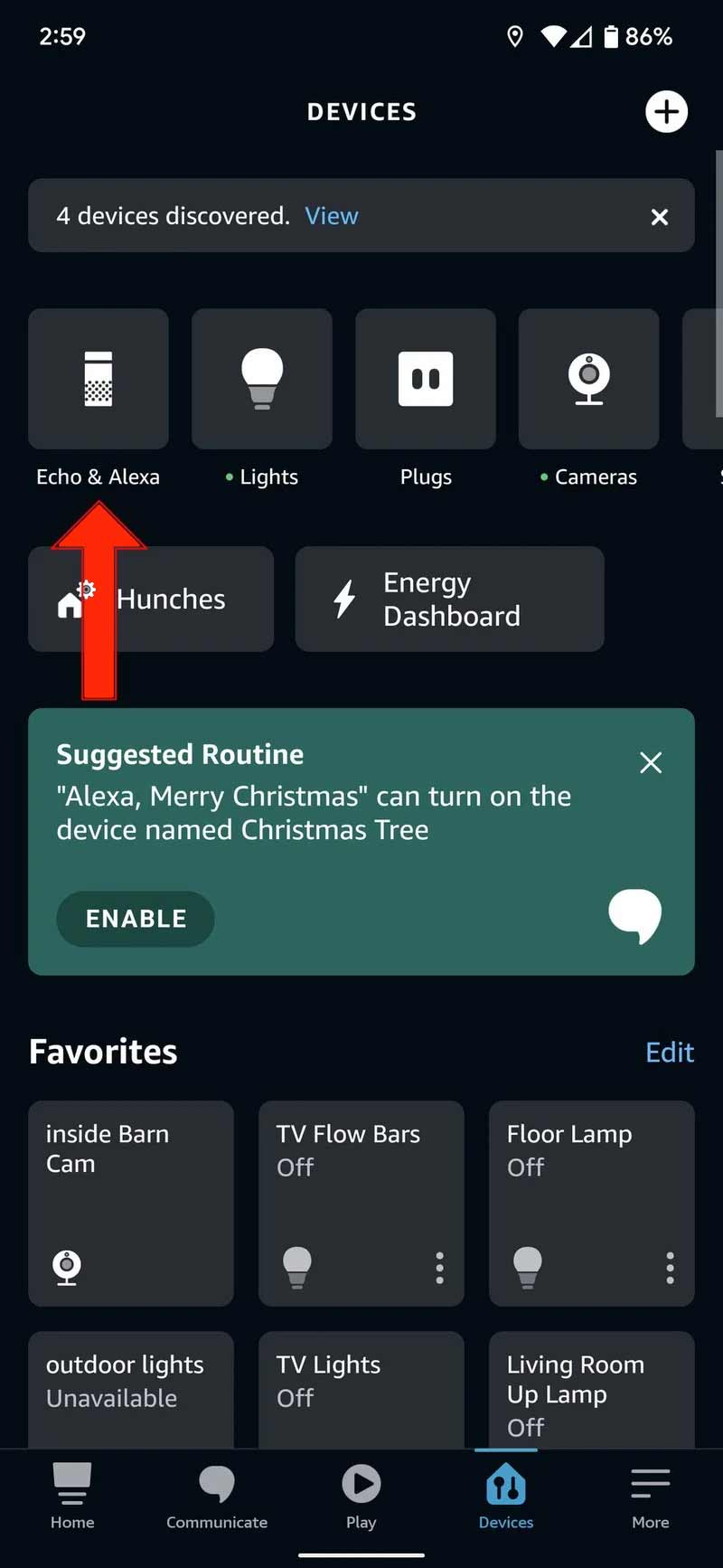The image size is (723, 1568).
Task: Open the Echo & Alexa category
Action: (x=99, y=380)
